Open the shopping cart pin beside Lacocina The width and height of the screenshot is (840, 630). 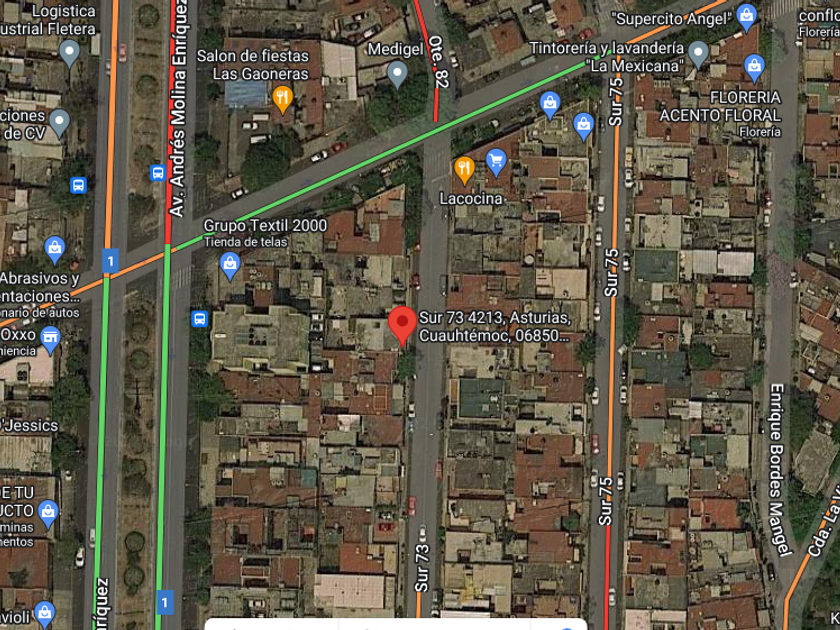pos(495,161)
